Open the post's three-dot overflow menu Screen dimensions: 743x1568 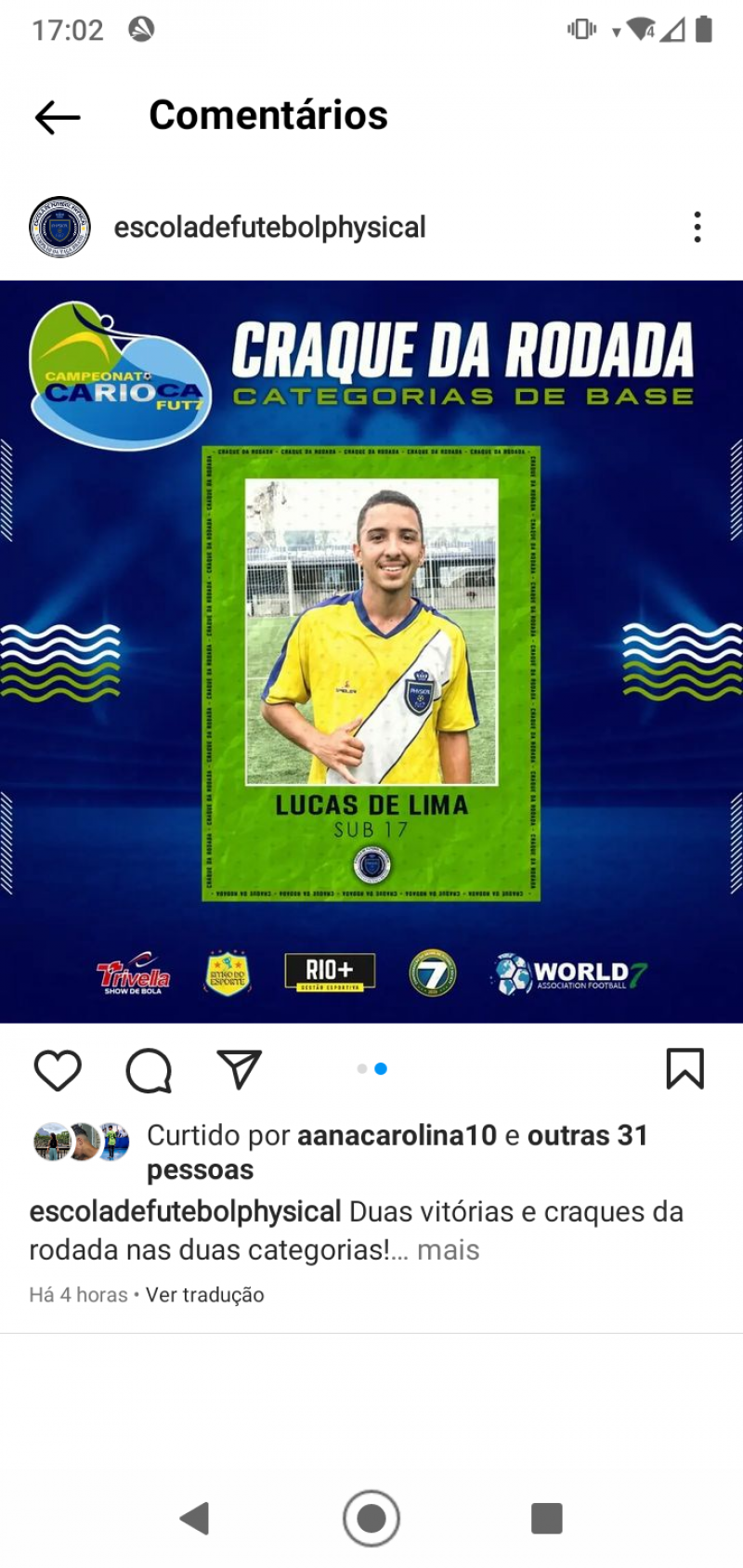(x=697, y=227)
